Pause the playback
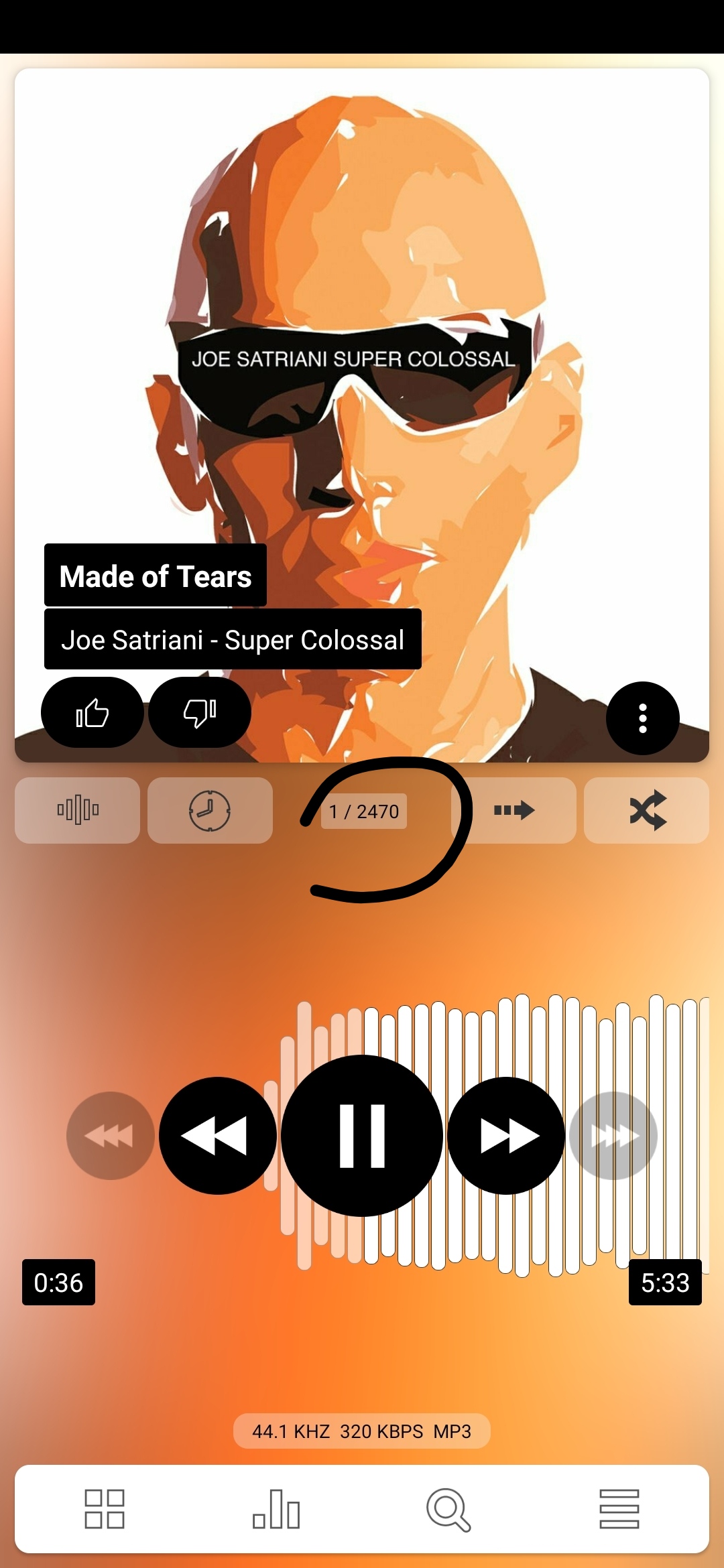724x1568 pixels. tap(362, 1136)
